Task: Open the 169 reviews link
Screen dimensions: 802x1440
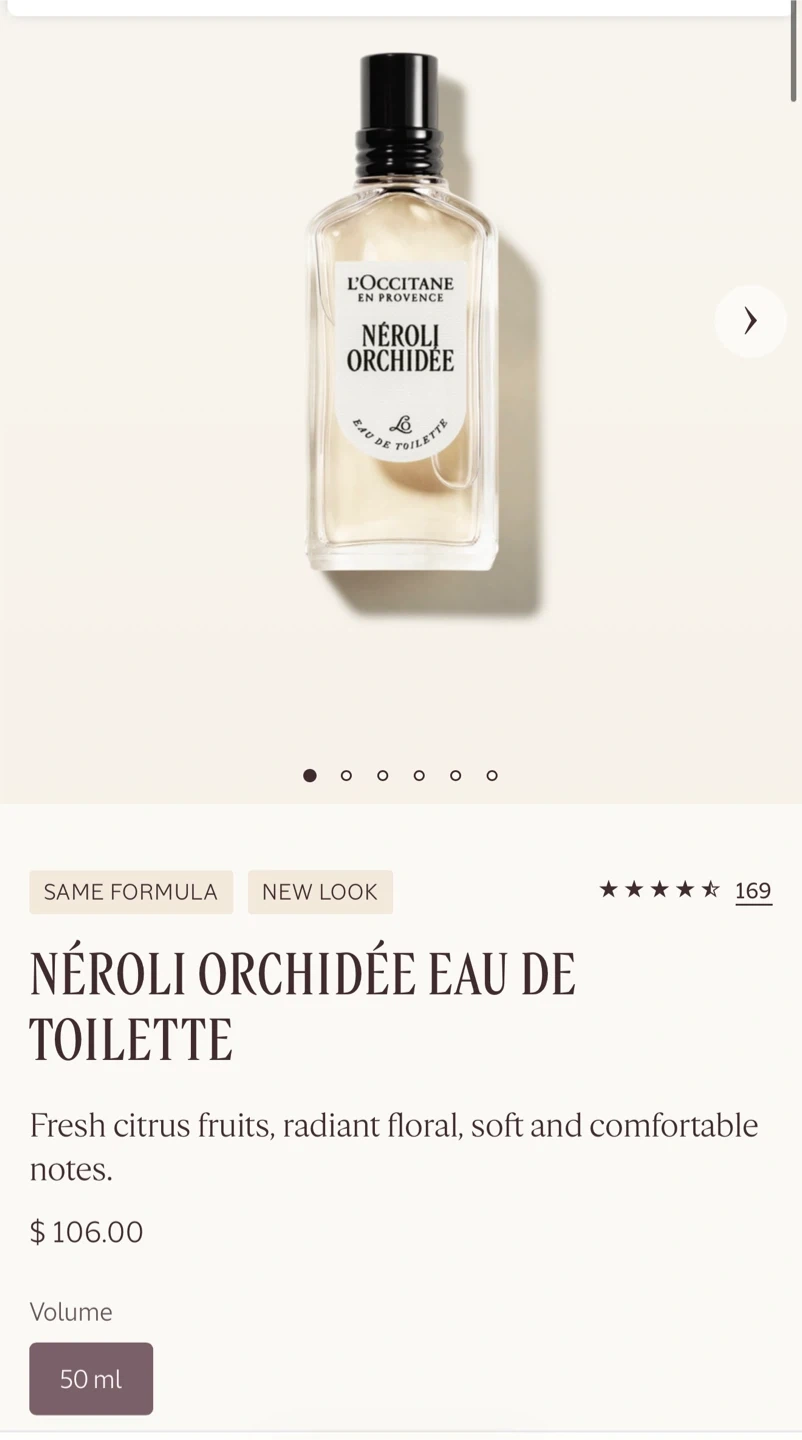Action: pos(753,891)
